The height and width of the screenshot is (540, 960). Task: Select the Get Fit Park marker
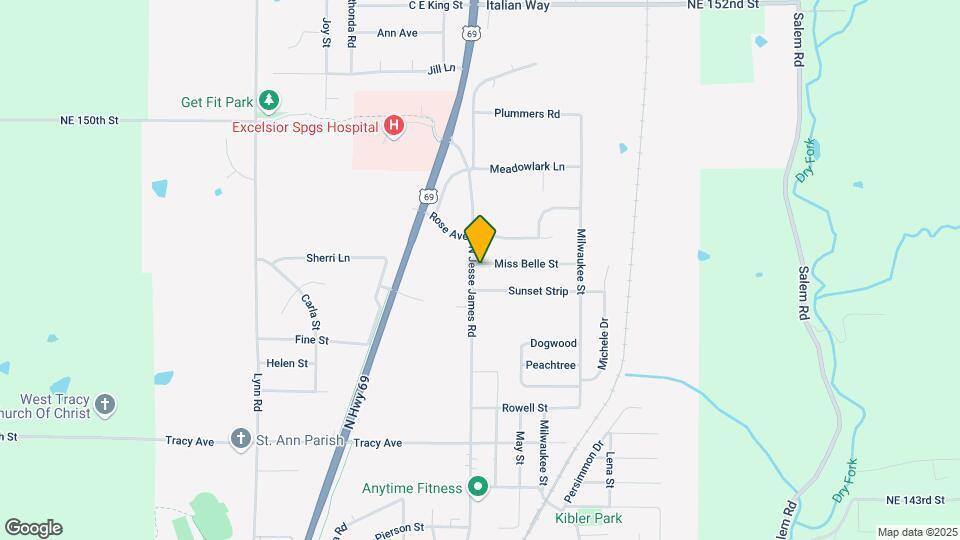pos(268,101)
